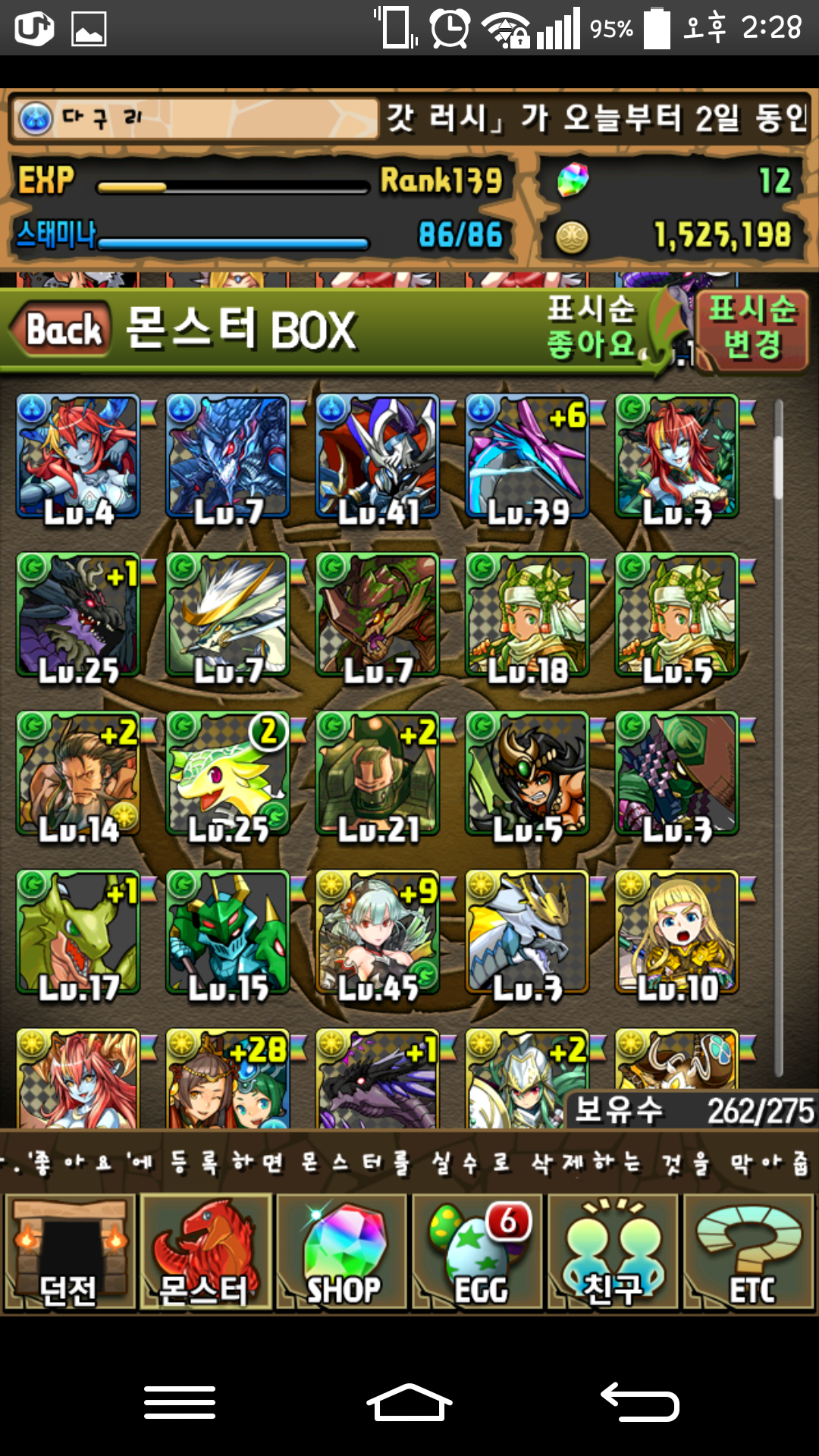Select the monster with +28 bonus

pos(227,1078)
